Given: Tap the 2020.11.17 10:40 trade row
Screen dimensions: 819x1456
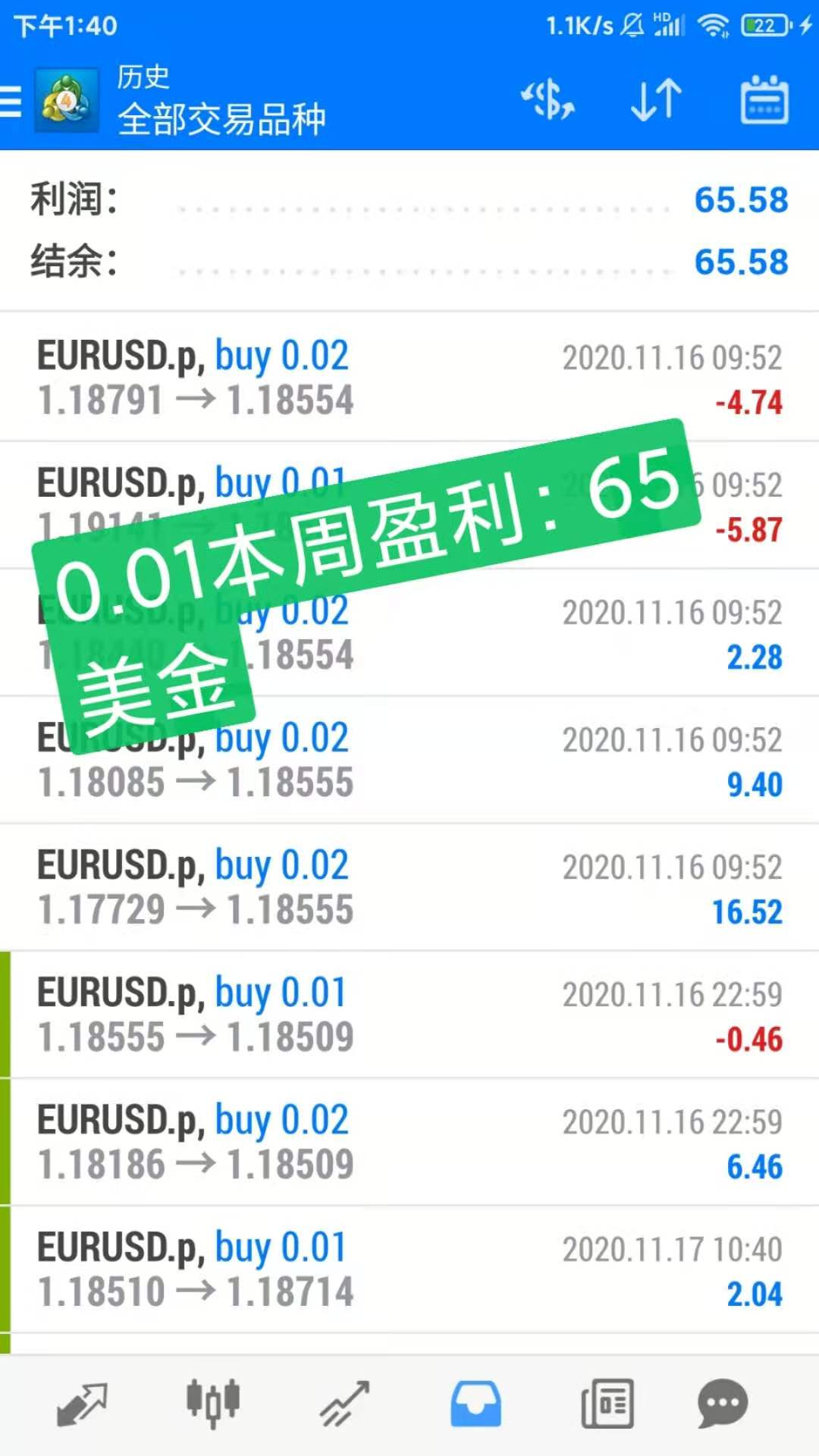Looking at the screenshot, I should (x=409, y=1269).
